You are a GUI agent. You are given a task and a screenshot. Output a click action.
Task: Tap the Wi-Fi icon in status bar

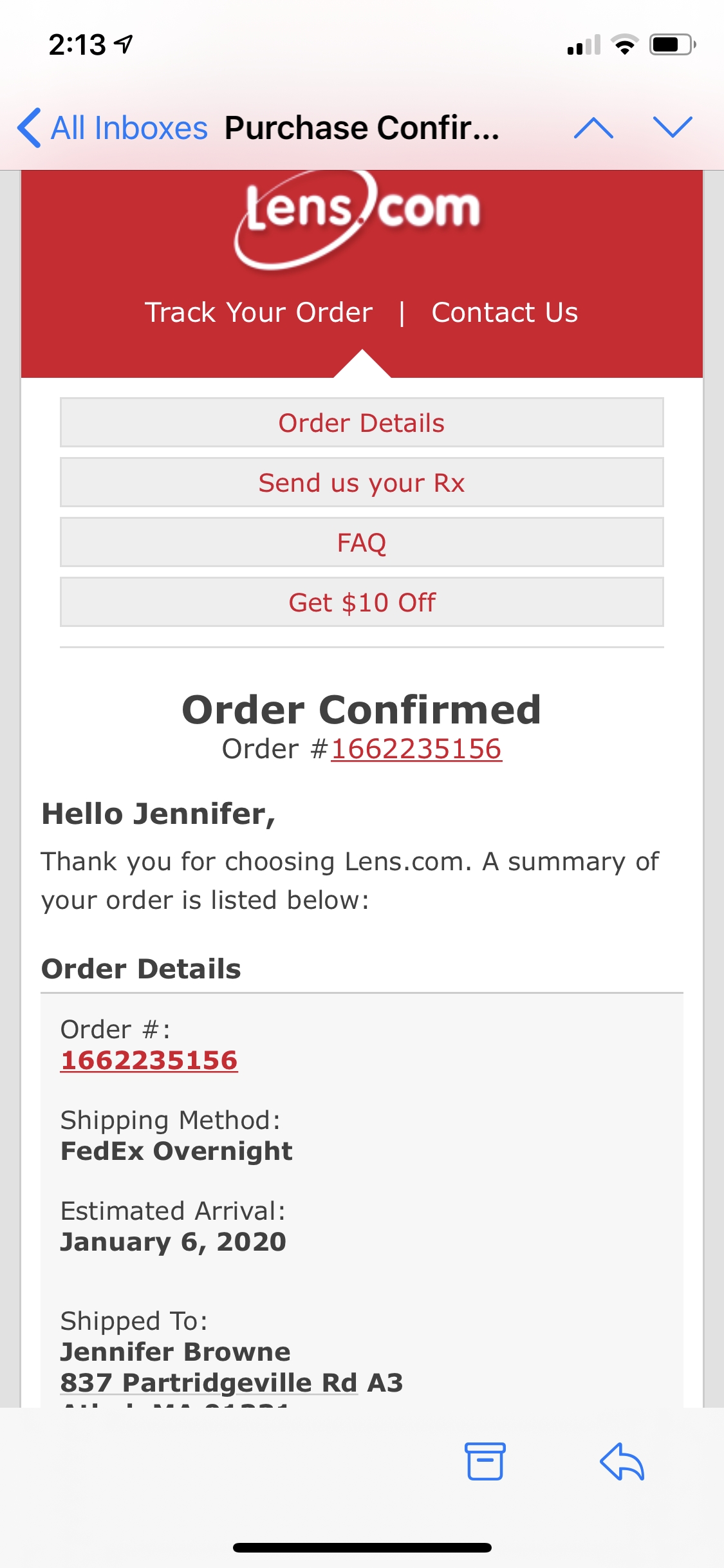tap(623, 45)
